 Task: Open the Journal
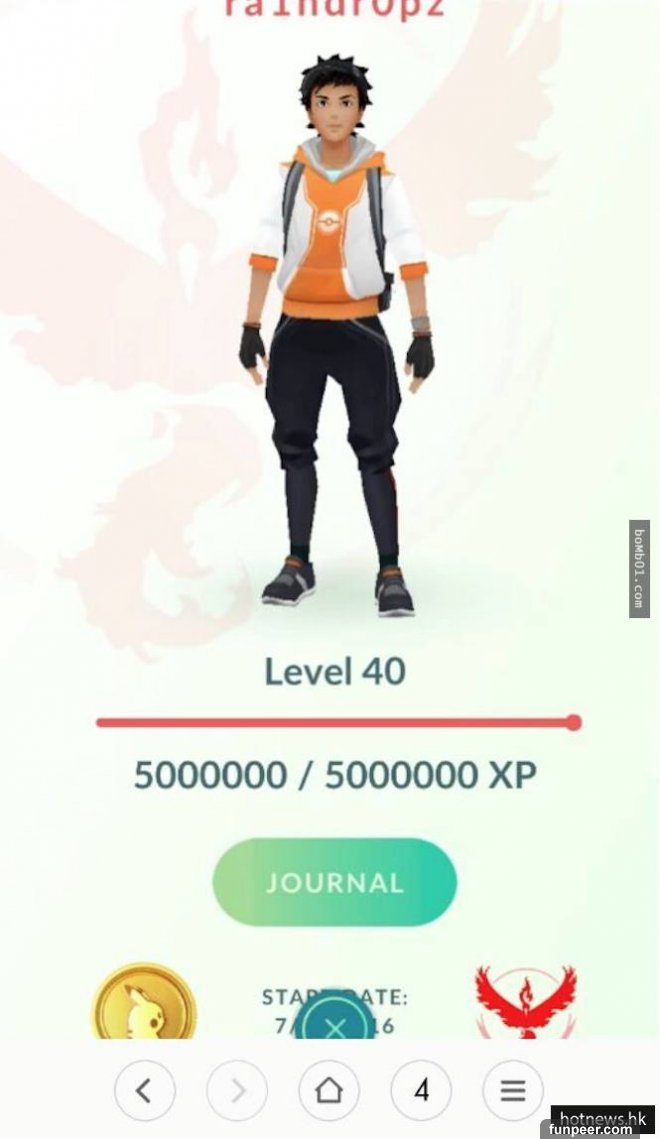pos(334,882)
